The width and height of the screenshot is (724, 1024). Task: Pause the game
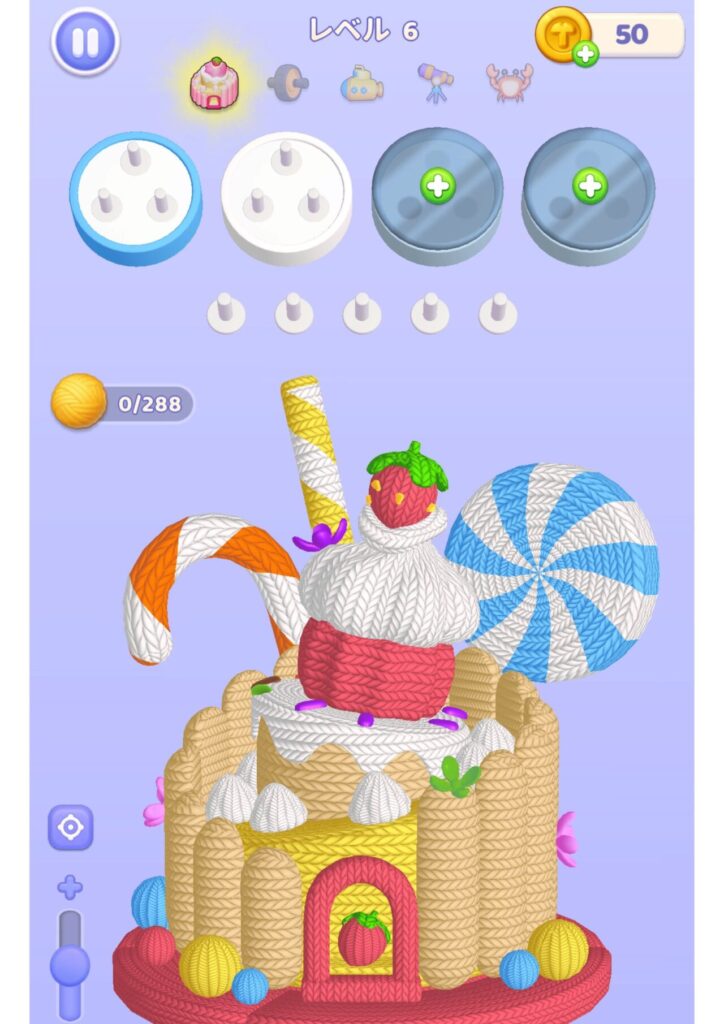pos(85,42)
